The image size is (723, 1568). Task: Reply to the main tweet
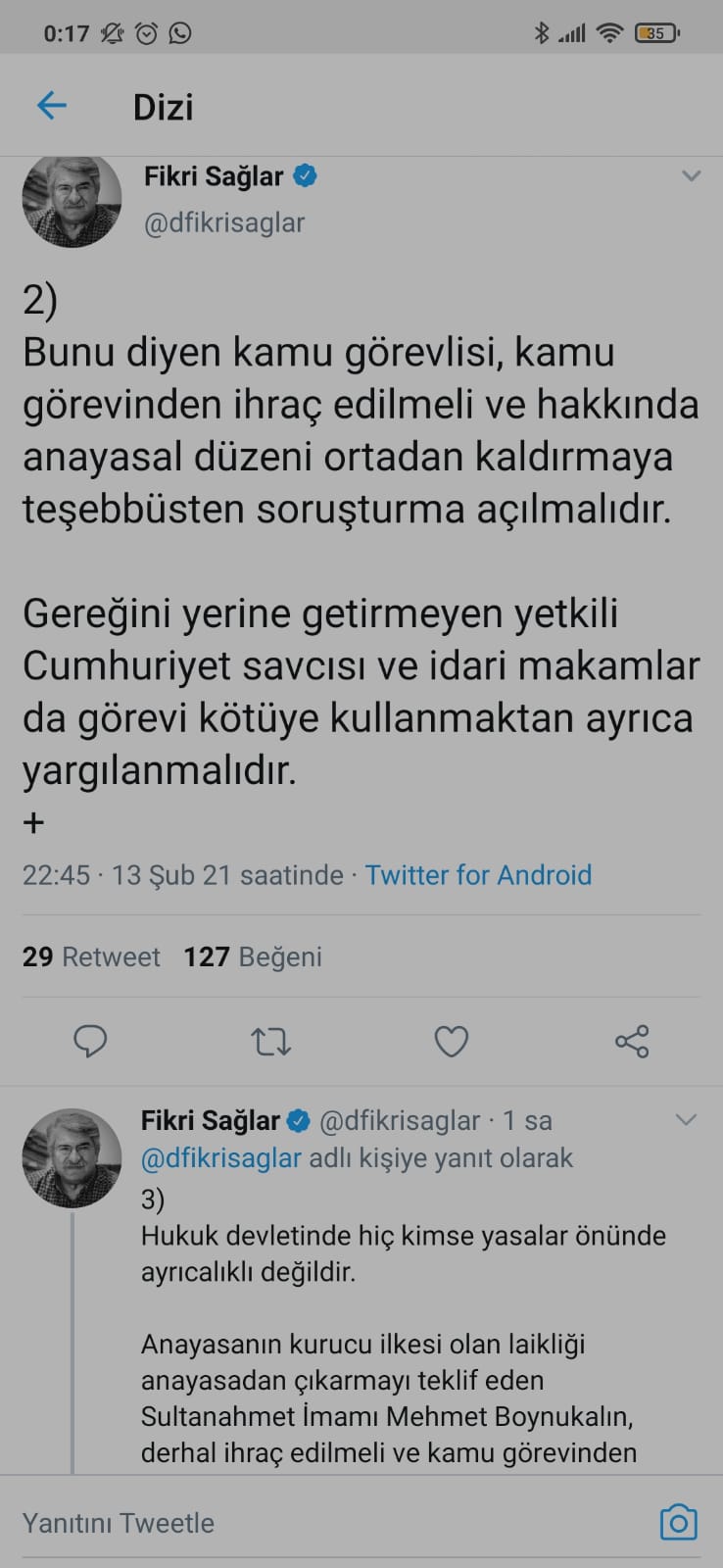(90, 1041)
